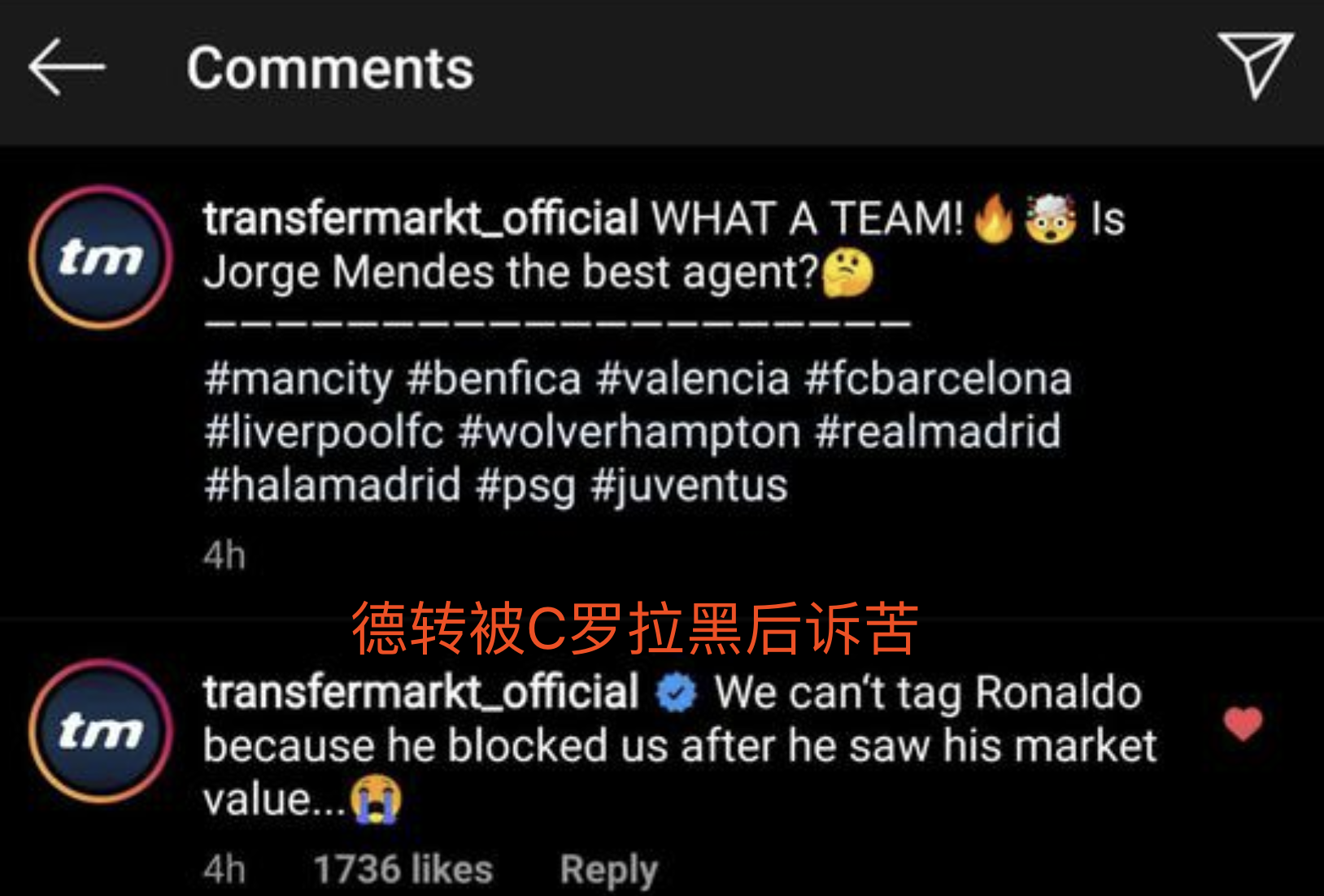Open the #mancity hashtag

[298, 379]
